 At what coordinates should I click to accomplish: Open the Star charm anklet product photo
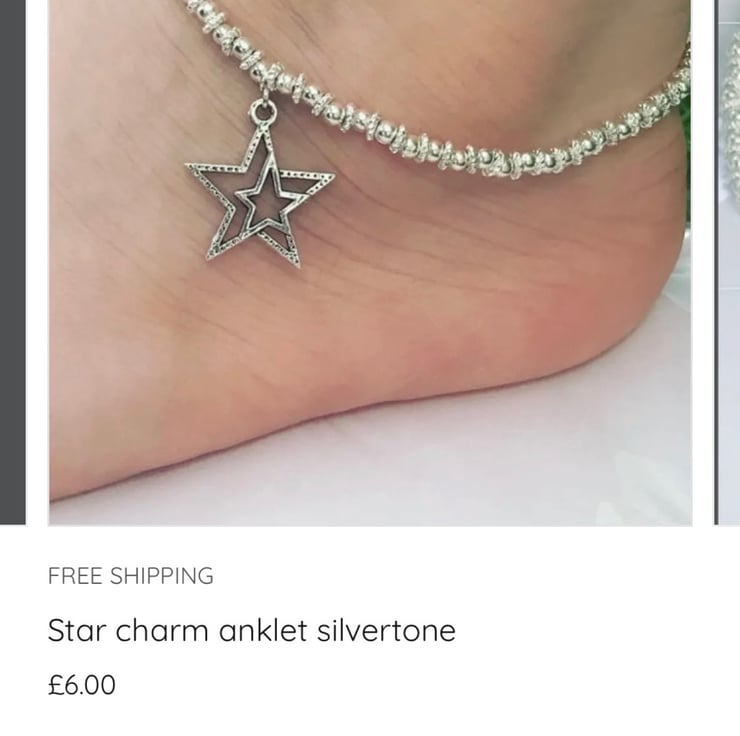point(370,260)
